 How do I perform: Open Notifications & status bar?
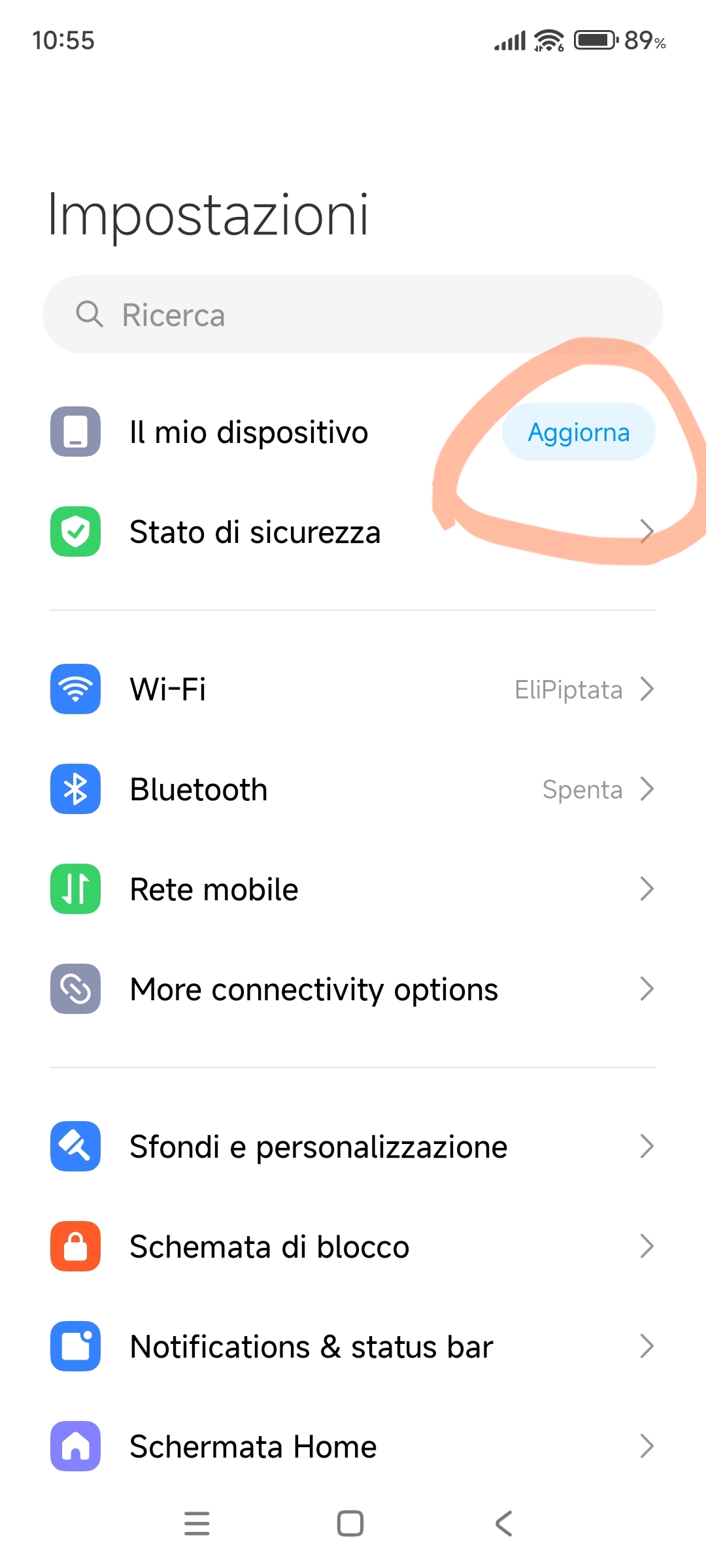[353, 1347]
